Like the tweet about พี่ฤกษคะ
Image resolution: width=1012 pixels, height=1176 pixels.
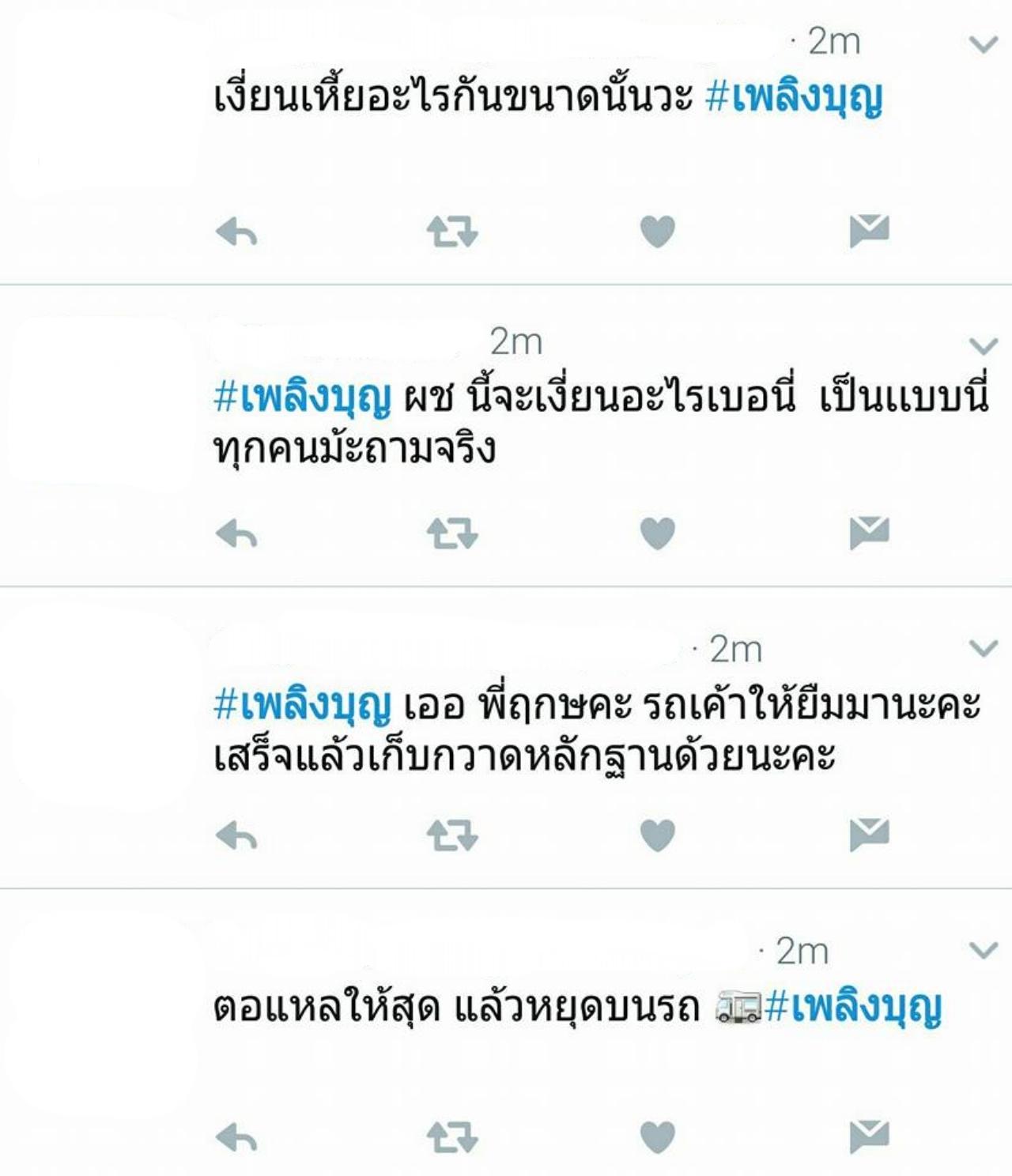657,835
